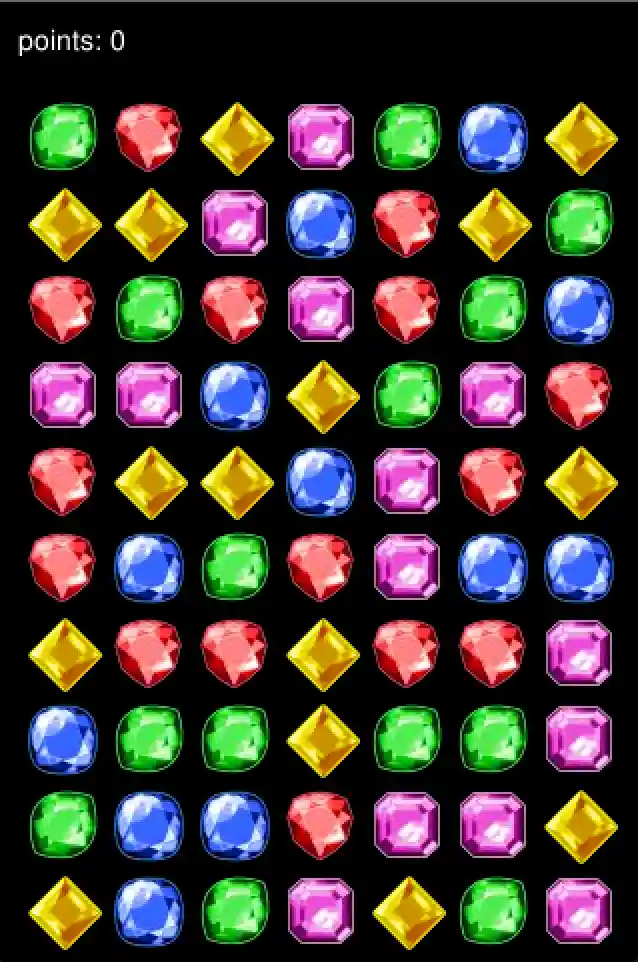
Task: Tap the blue gem in the bottom row
Action: [149, 911]
